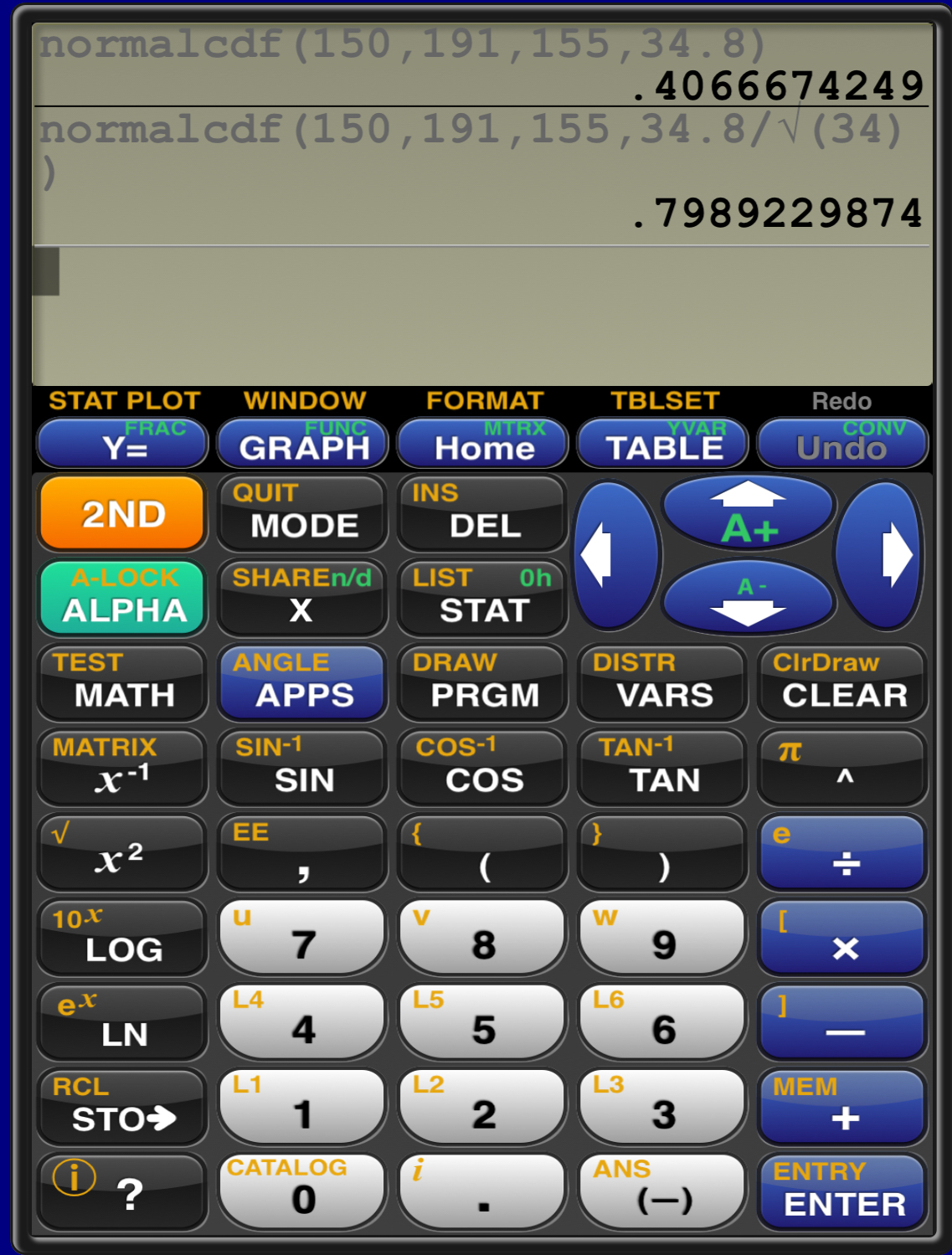
Task: Open the APPS key
Action: [302, 682]
